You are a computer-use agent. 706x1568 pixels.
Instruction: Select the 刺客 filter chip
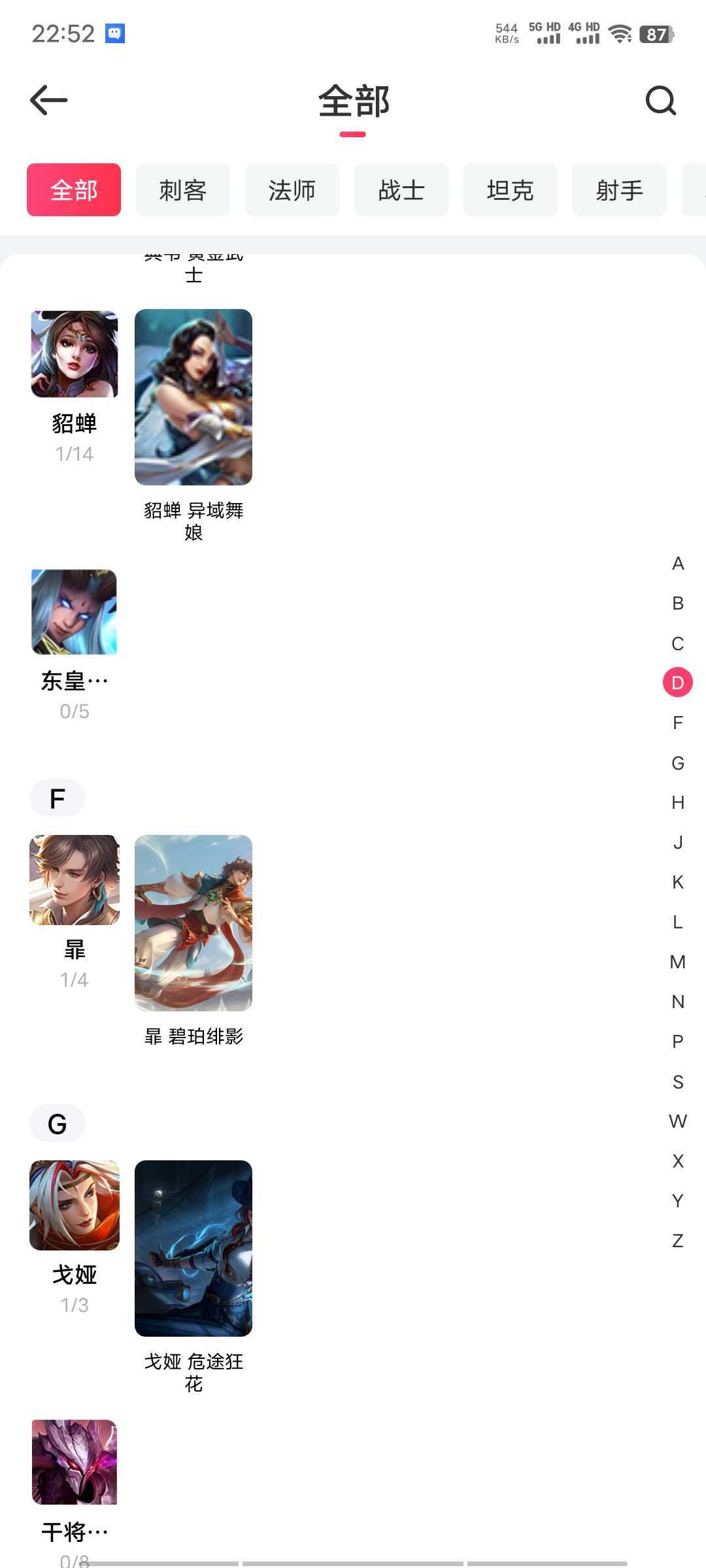point(183,190)
